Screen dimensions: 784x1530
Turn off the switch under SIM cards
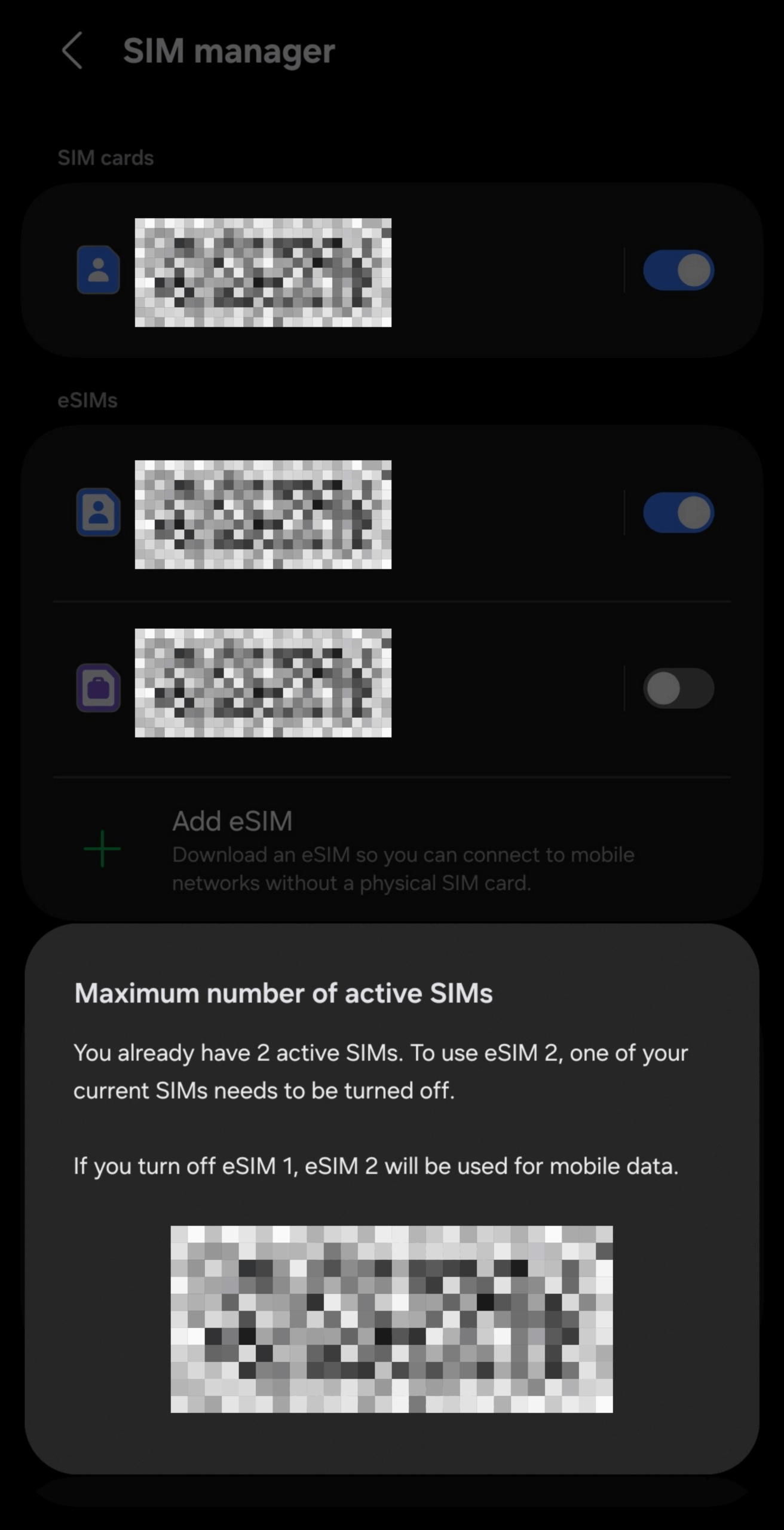(x=678, y=270)
